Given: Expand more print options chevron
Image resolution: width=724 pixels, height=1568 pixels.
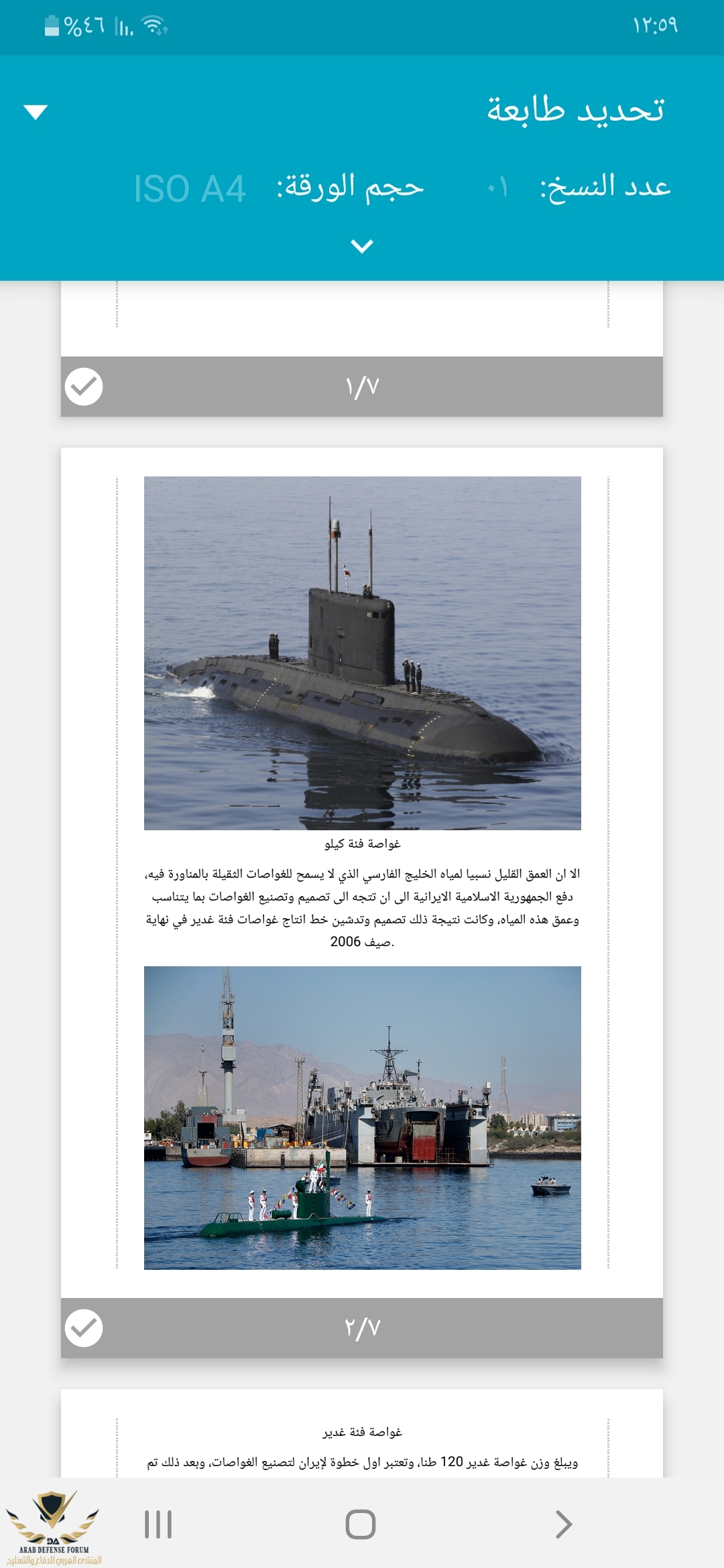Looking at the screenshot, I should [362, 247].
